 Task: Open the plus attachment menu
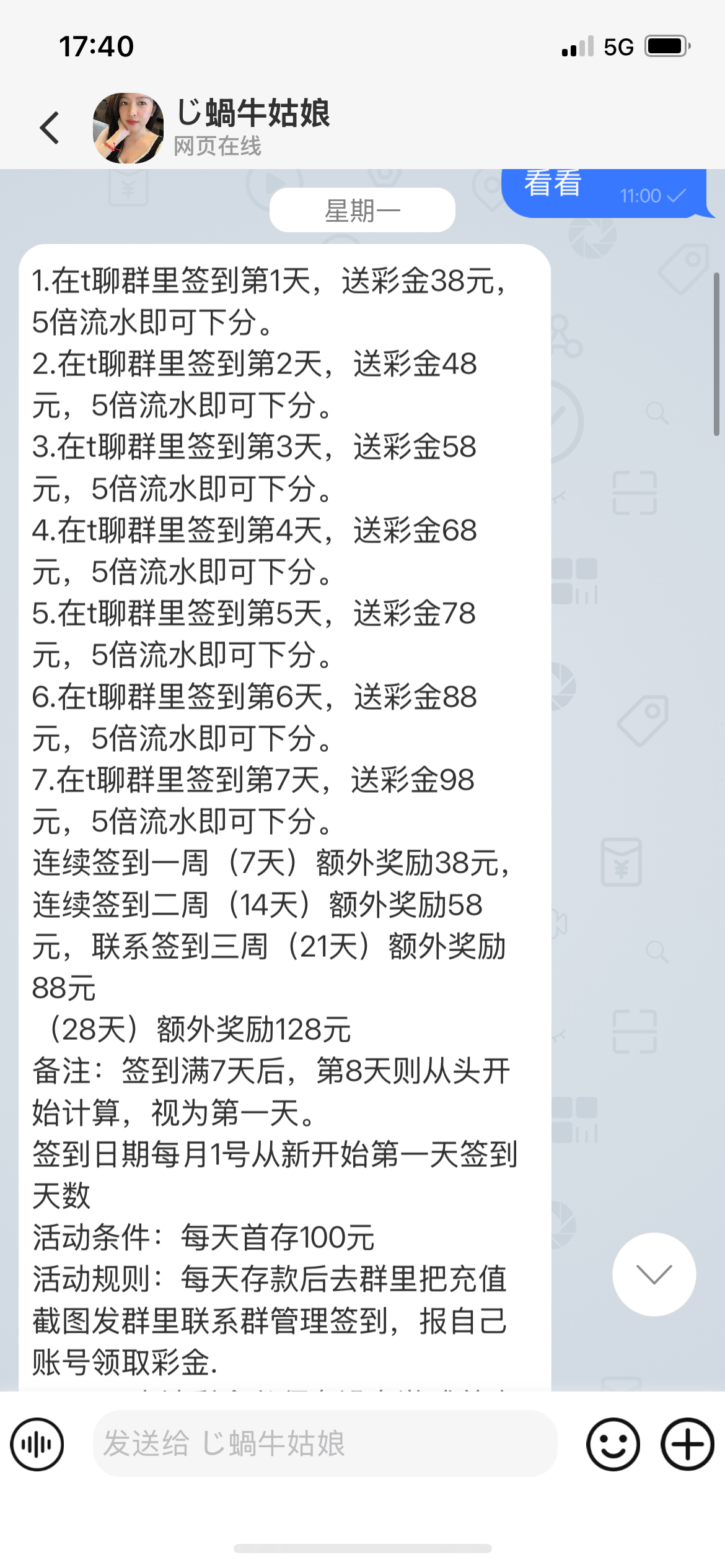687,1444
